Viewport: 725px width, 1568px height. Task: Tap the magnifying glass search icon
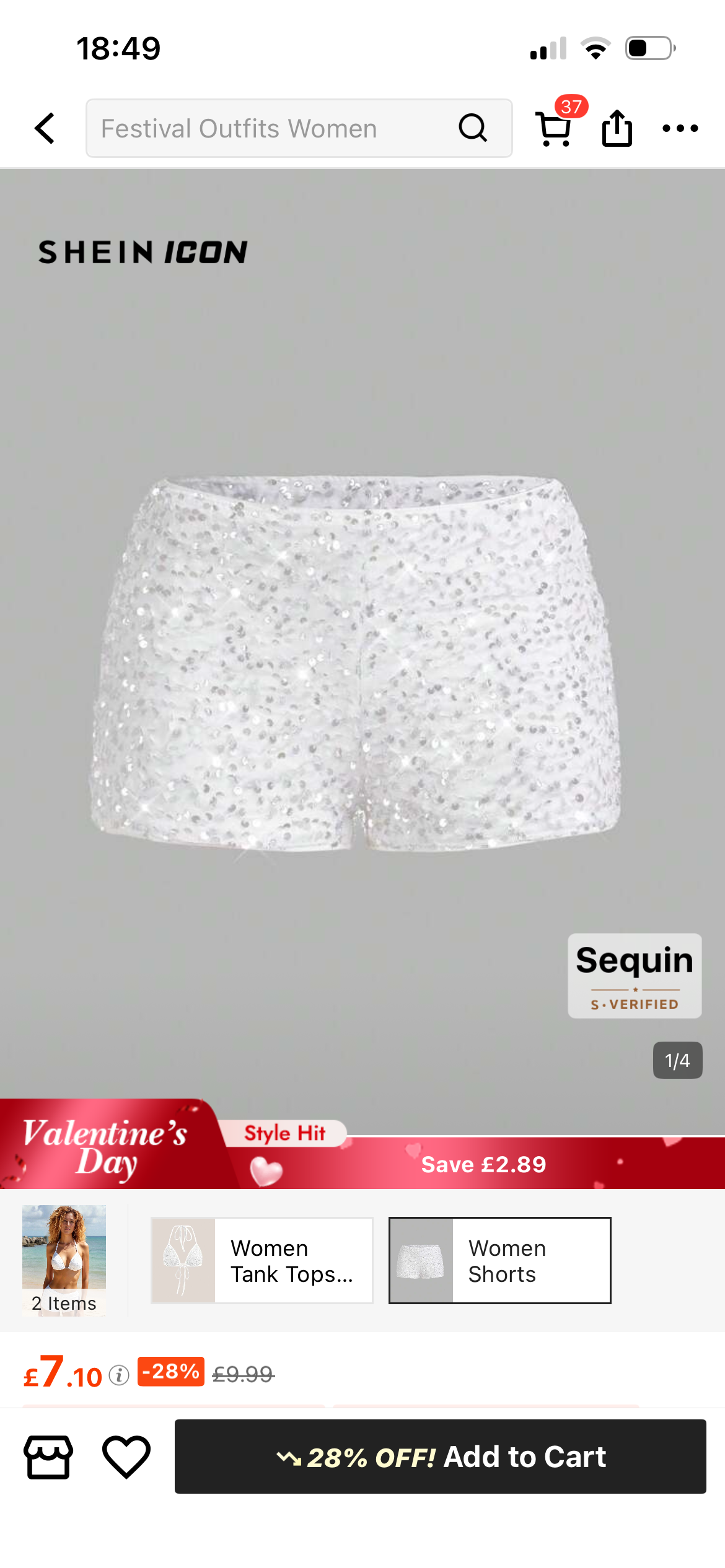click(472, 128)
